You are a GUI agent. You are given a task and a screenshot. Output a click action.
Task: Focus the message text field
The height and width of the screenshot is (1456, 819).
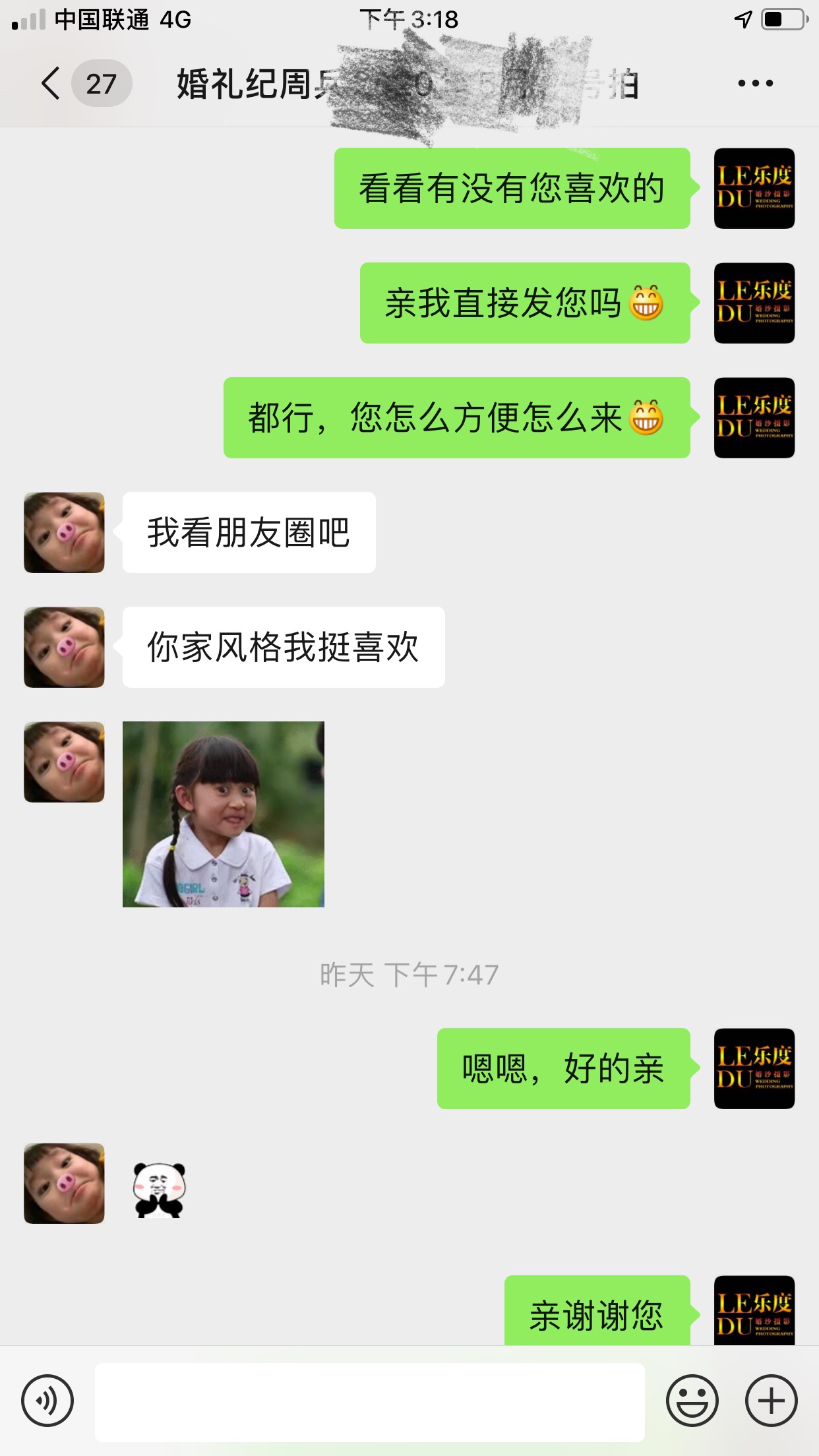[x=369, y=1401]
